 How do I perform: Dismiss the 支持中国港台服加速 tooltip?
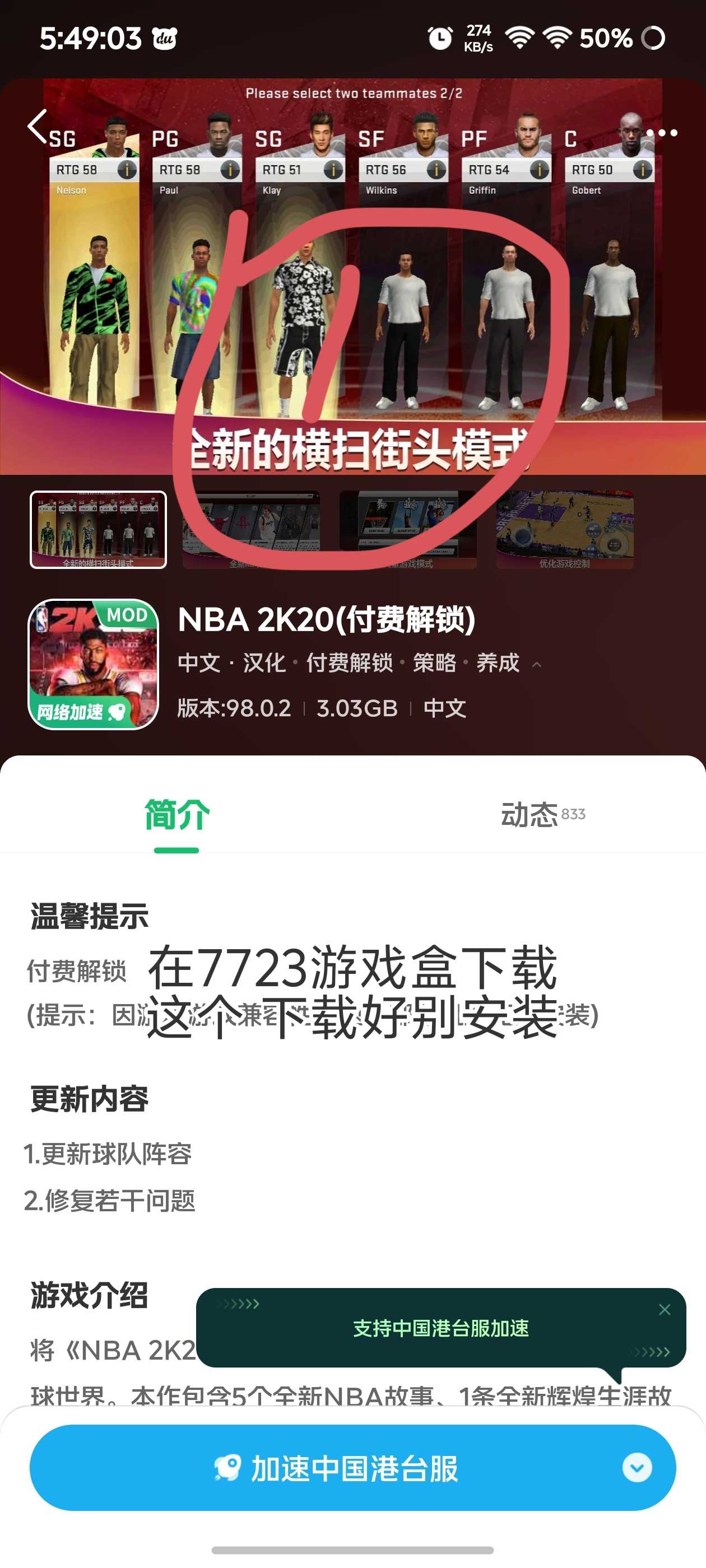coord(664,1309)
